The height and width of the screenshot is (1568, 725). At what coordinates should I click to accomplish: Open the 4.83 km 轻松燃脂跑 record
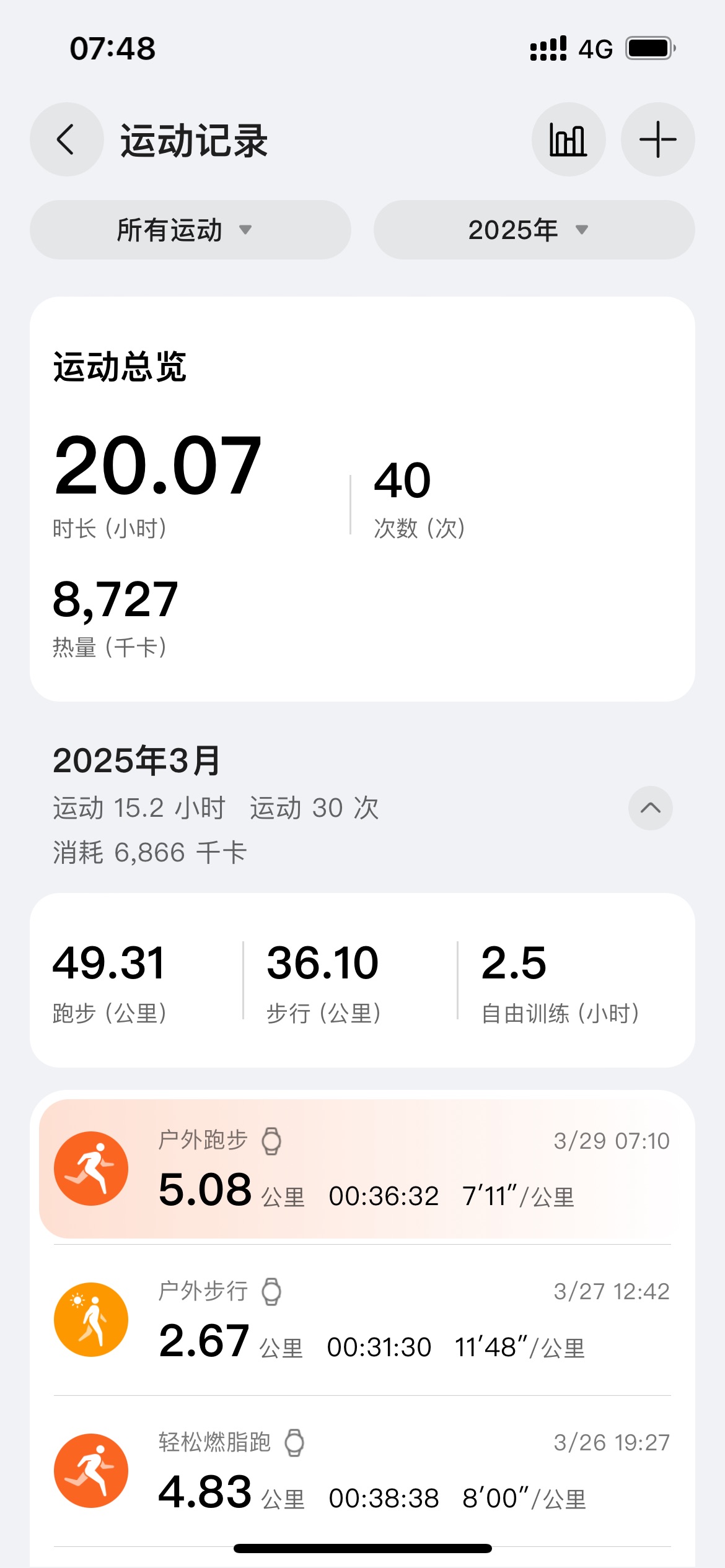coord(362,1471)
